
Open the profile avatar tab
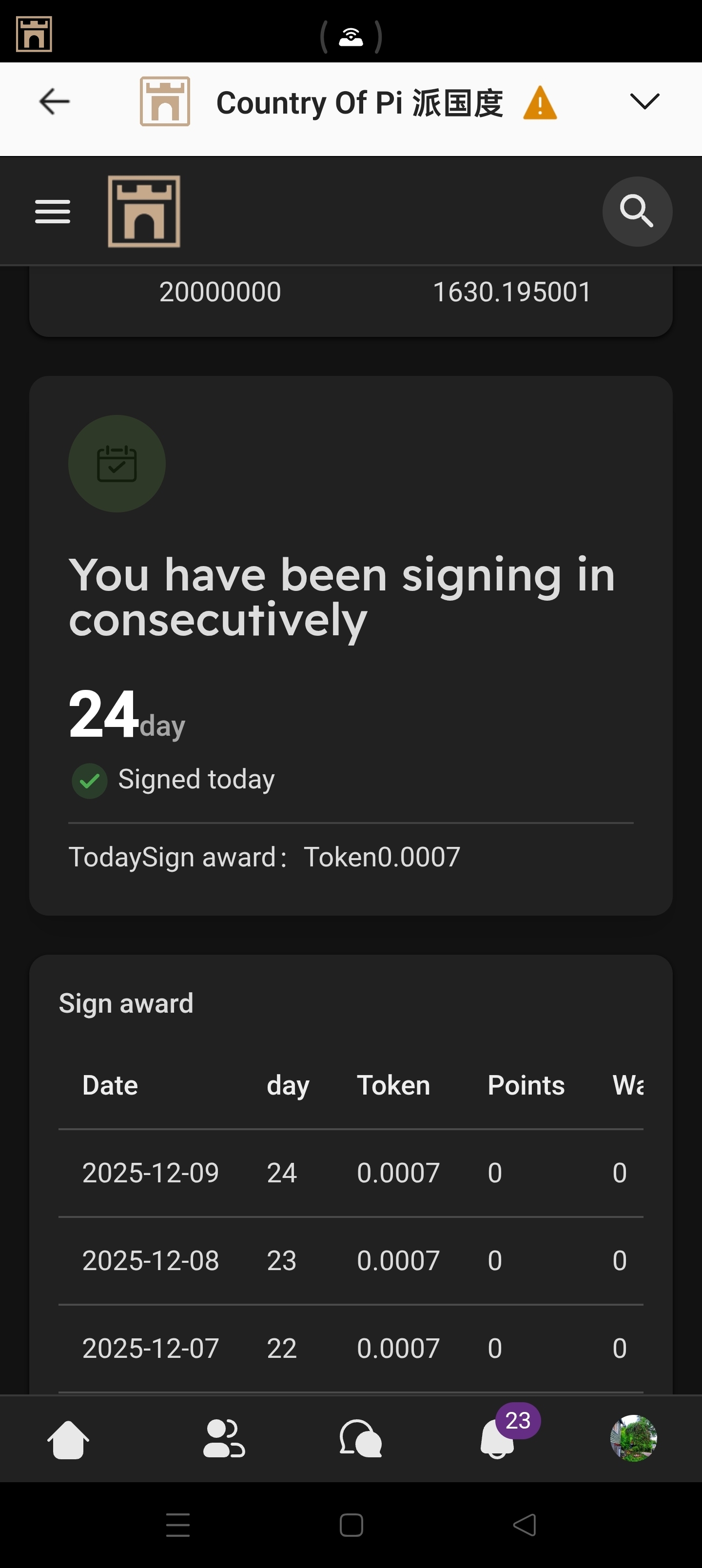(x=633, y=1439)
